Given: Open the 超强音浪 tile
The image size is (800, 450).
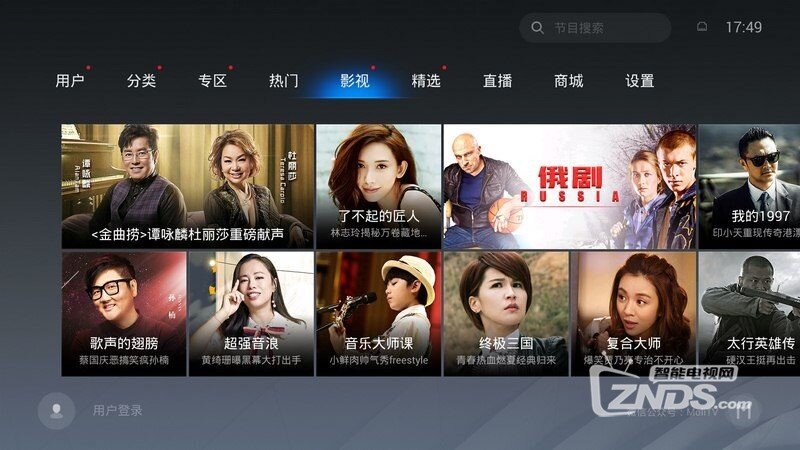Looking at the screenshot, I should pos(251,313).
